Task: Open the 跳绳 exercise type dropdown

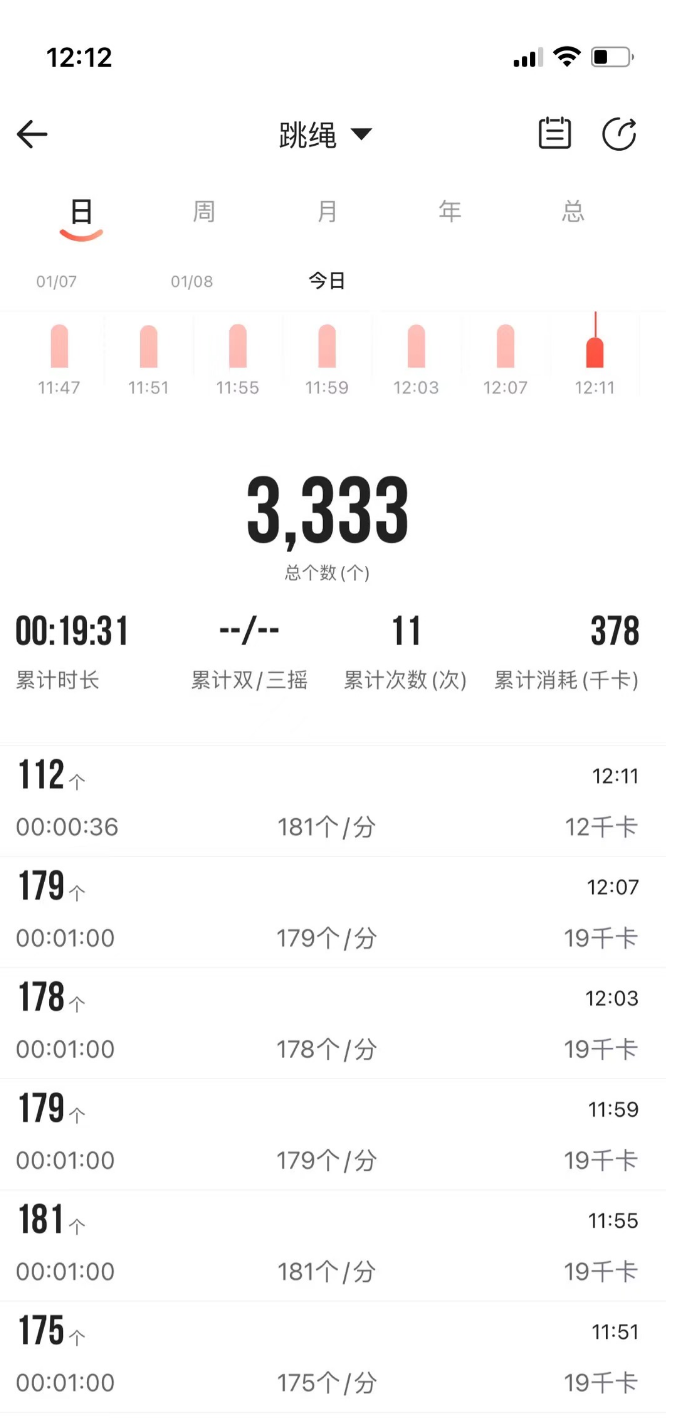Action: 325,135
